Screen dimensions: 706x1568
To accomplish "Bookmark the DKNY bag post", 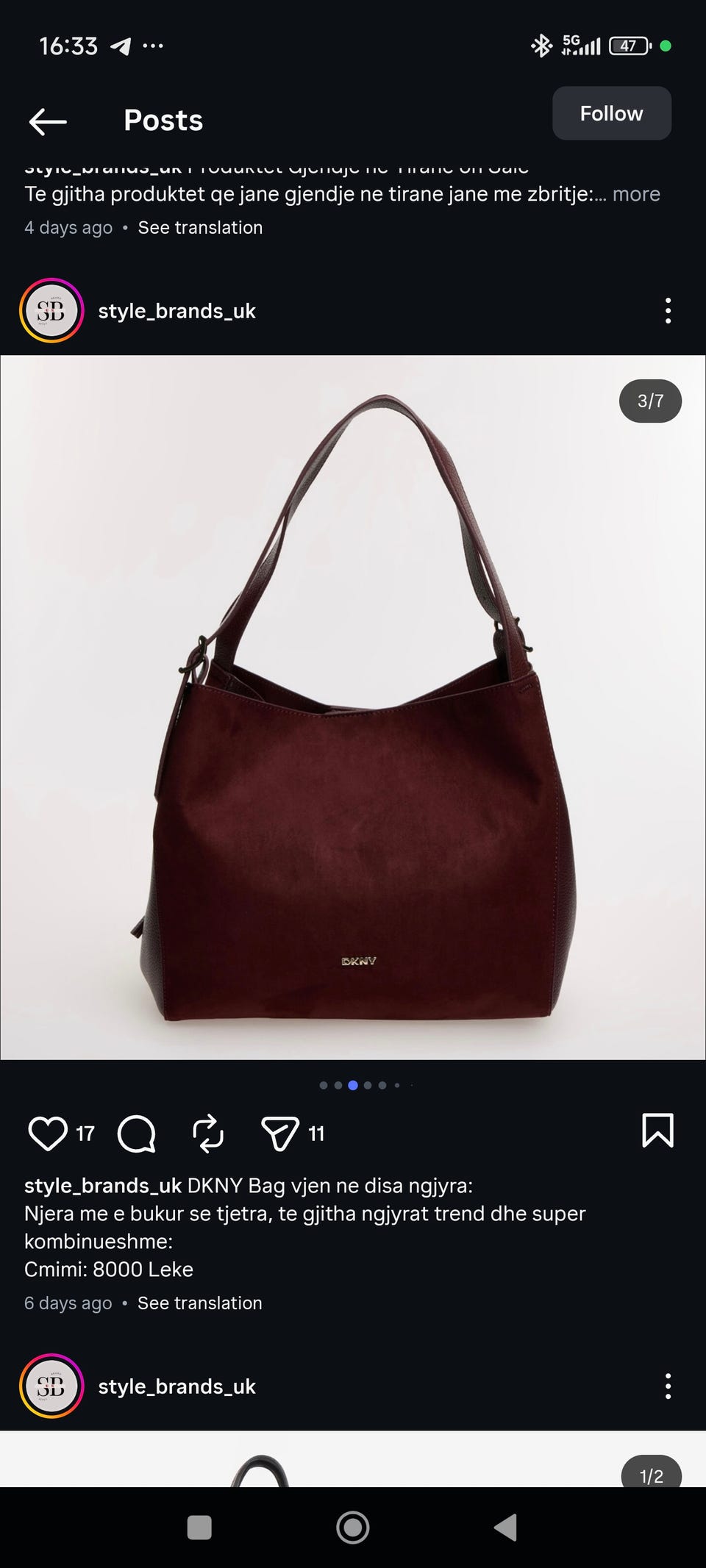I will pos(657,1130).
